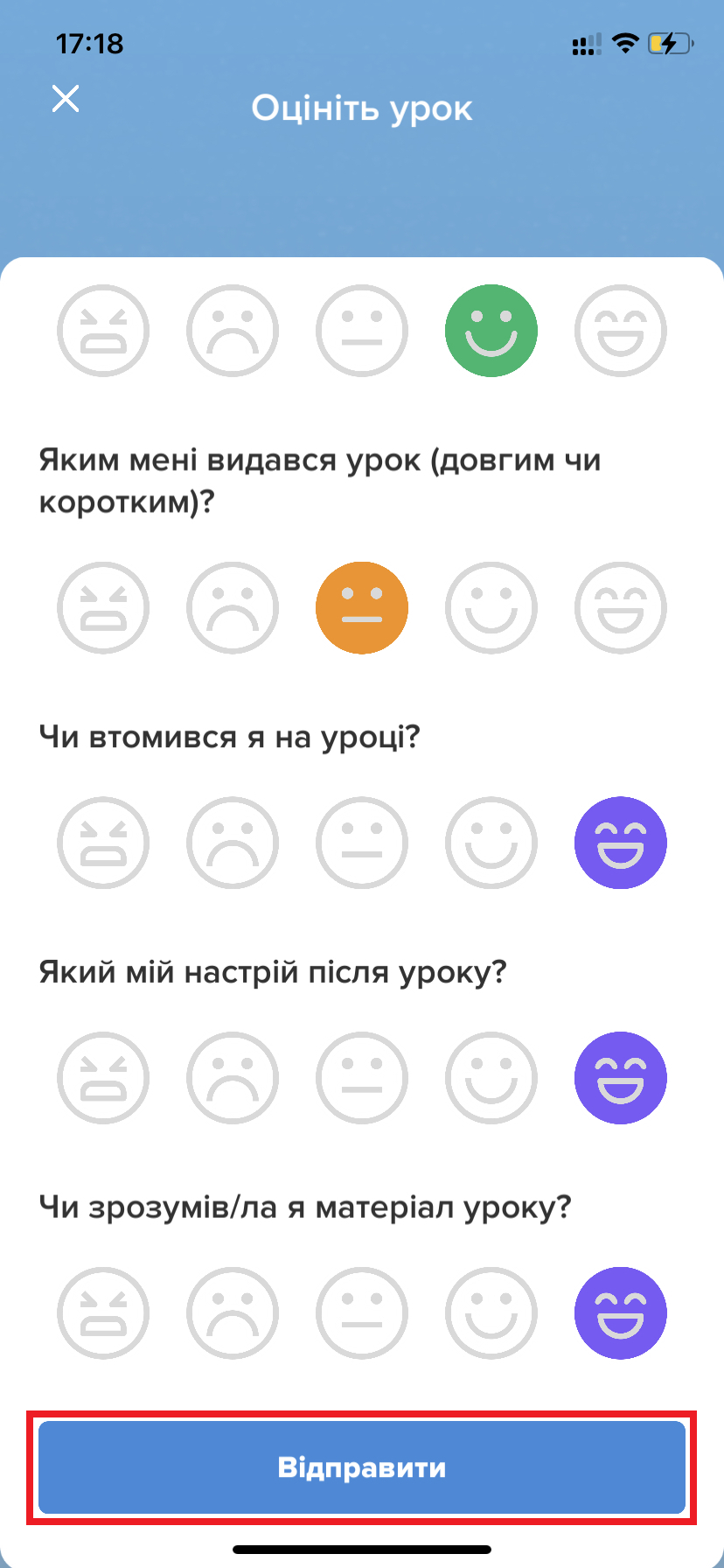Select angry face for lesson length question
This screenshot has width=724, height=1568.
pyautogui.click(x=103, y=607)
